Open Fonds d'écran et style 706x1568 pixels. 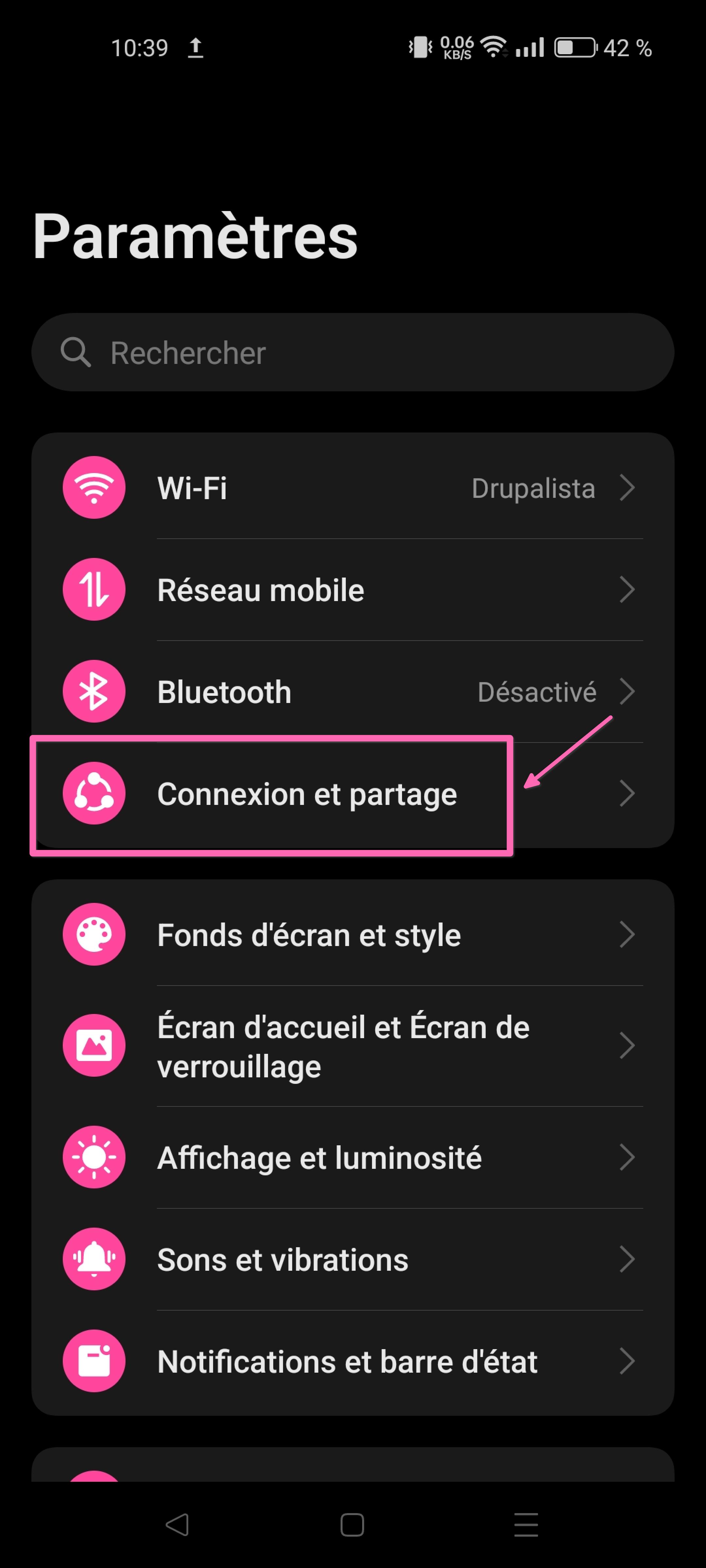tap(352, 935)
